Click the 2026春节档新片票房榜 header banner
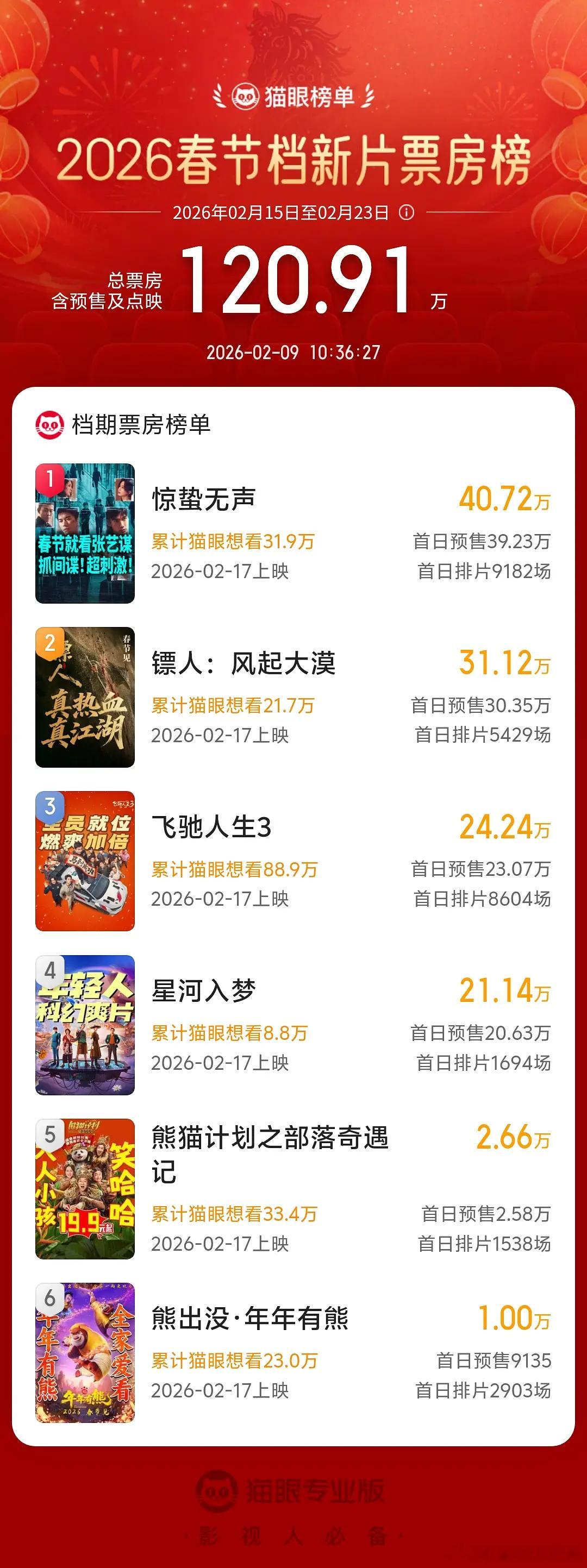Viewport: 587px width, 1568px height. coord(293,160)
